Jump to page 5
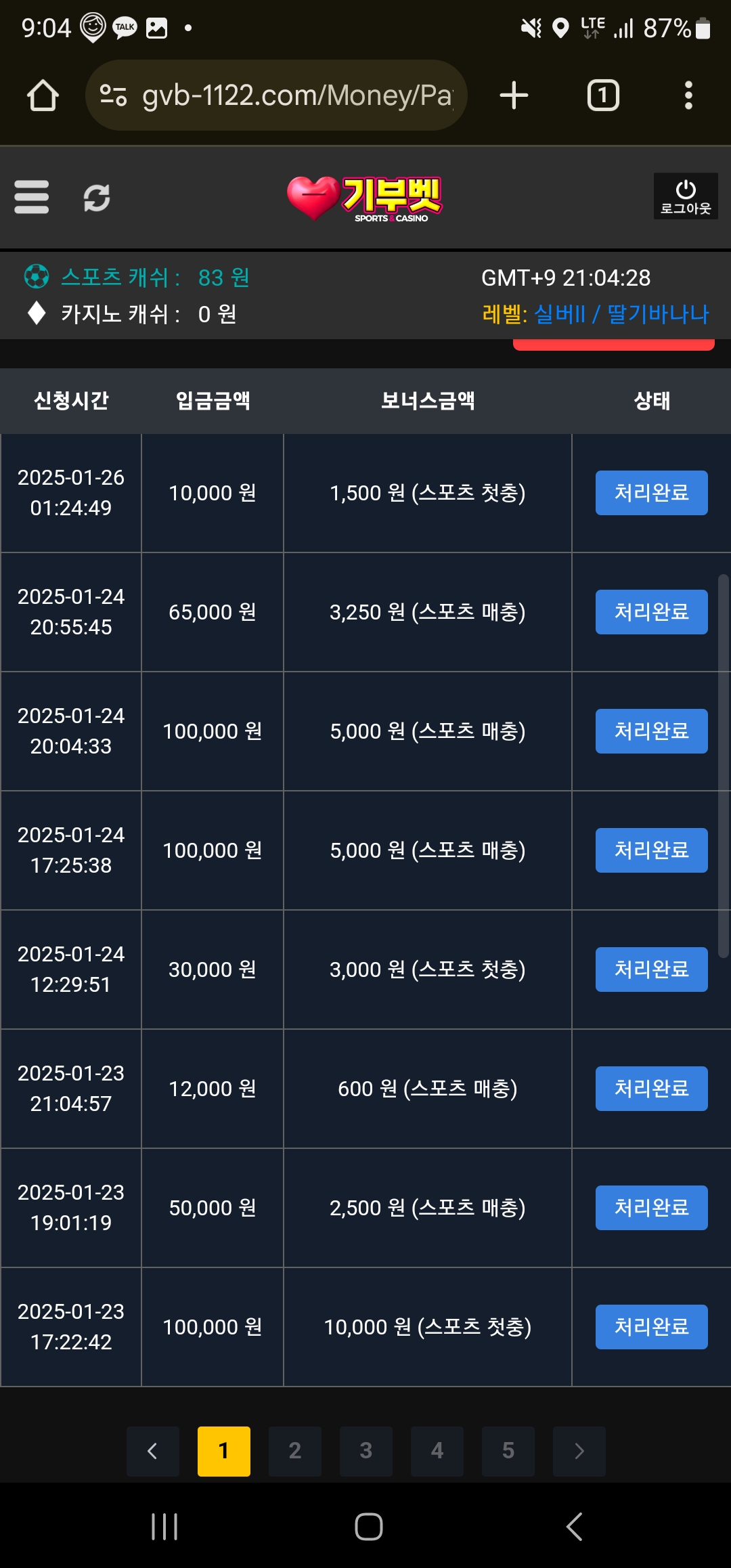 pos(508,1451)
